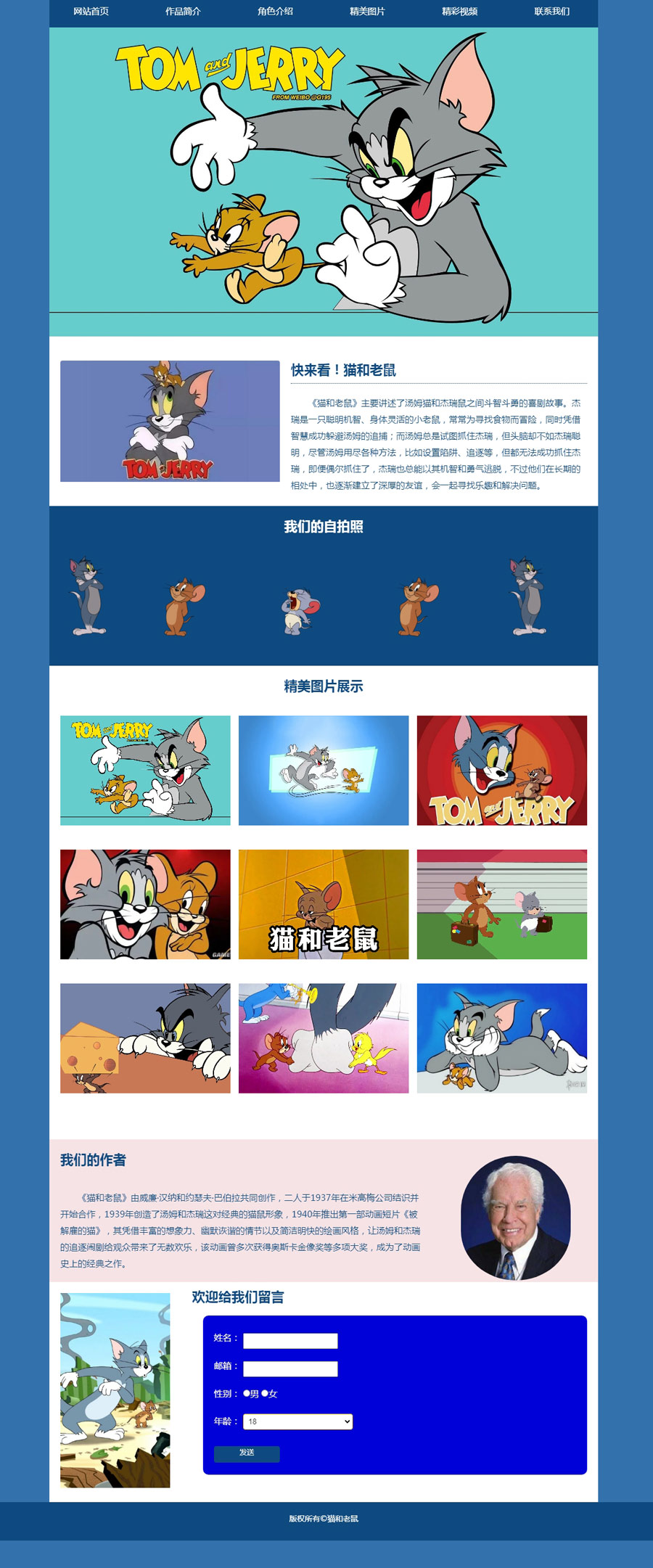653x1568 pixels.
Task: Select 精美图片 navigation item
Action: coord(367,12)
